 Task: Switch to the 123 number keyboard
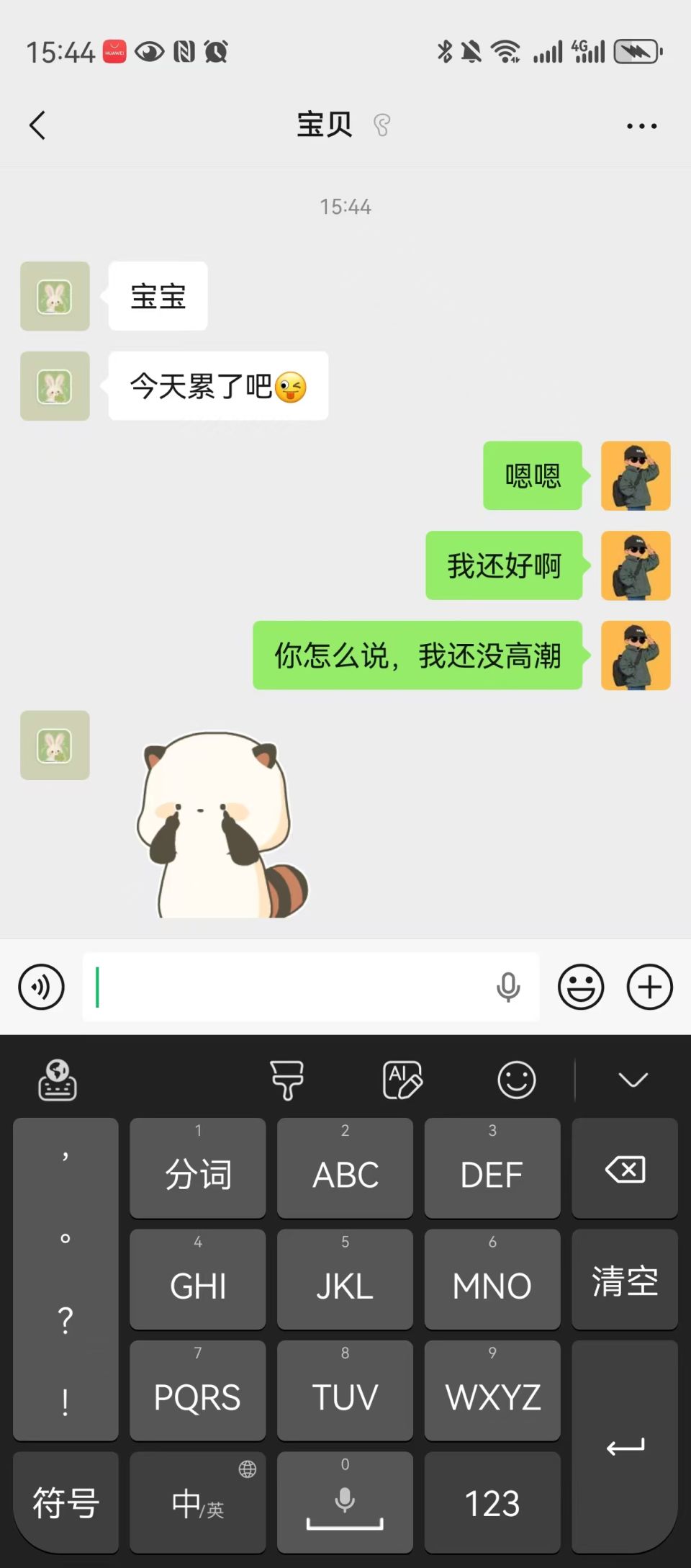492,1502
